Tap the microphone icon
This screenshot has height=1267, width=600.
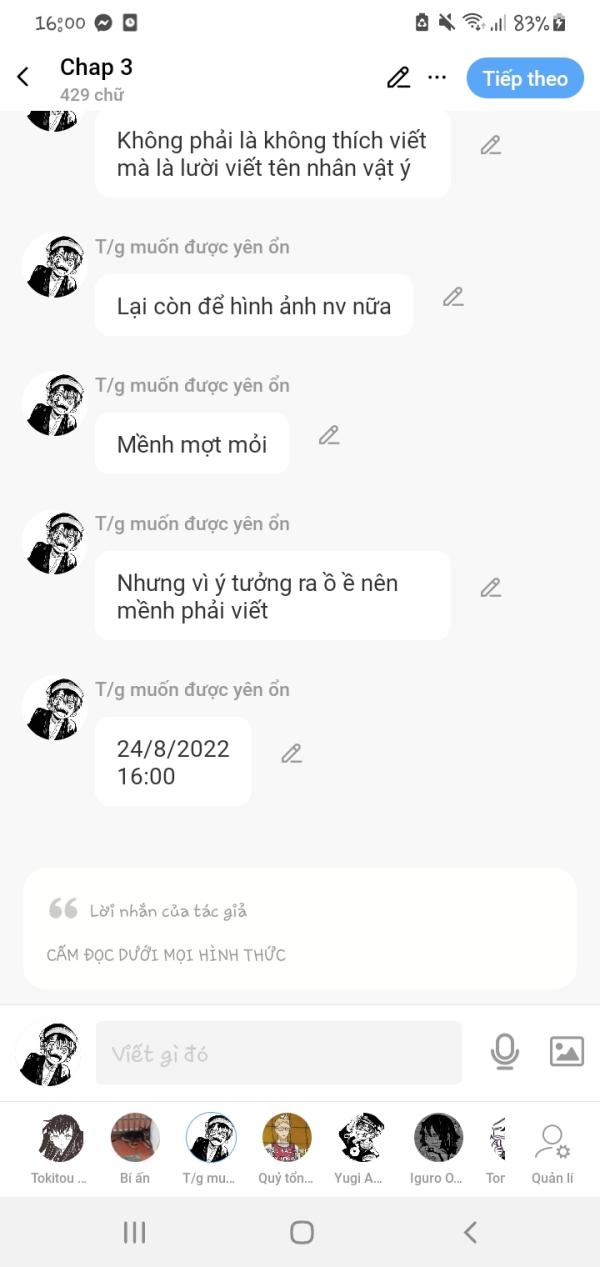pos(505,1052)
